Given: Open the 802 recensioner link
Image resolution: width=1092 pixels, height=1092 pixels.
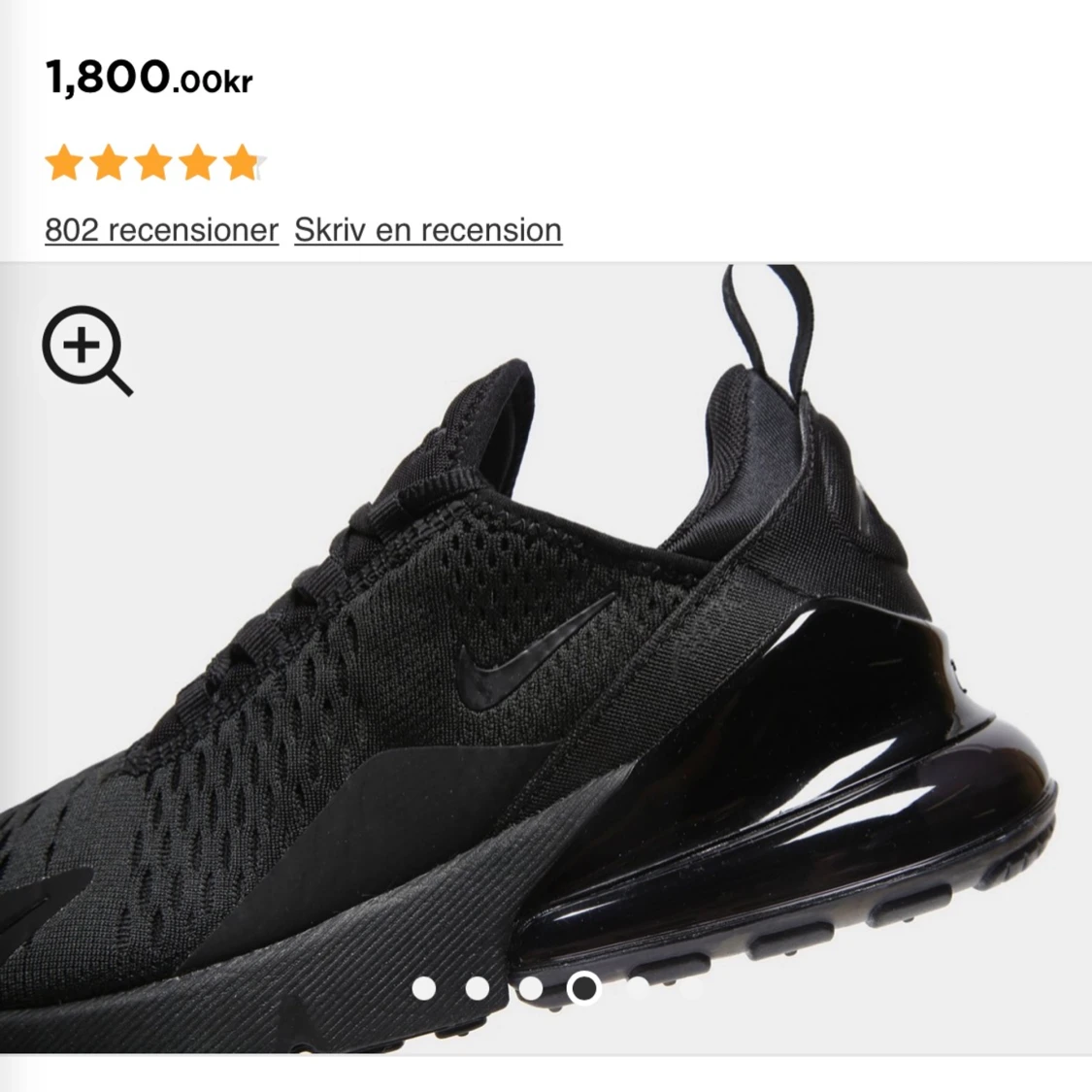Looking at the screenshot, I should point(161,230).
